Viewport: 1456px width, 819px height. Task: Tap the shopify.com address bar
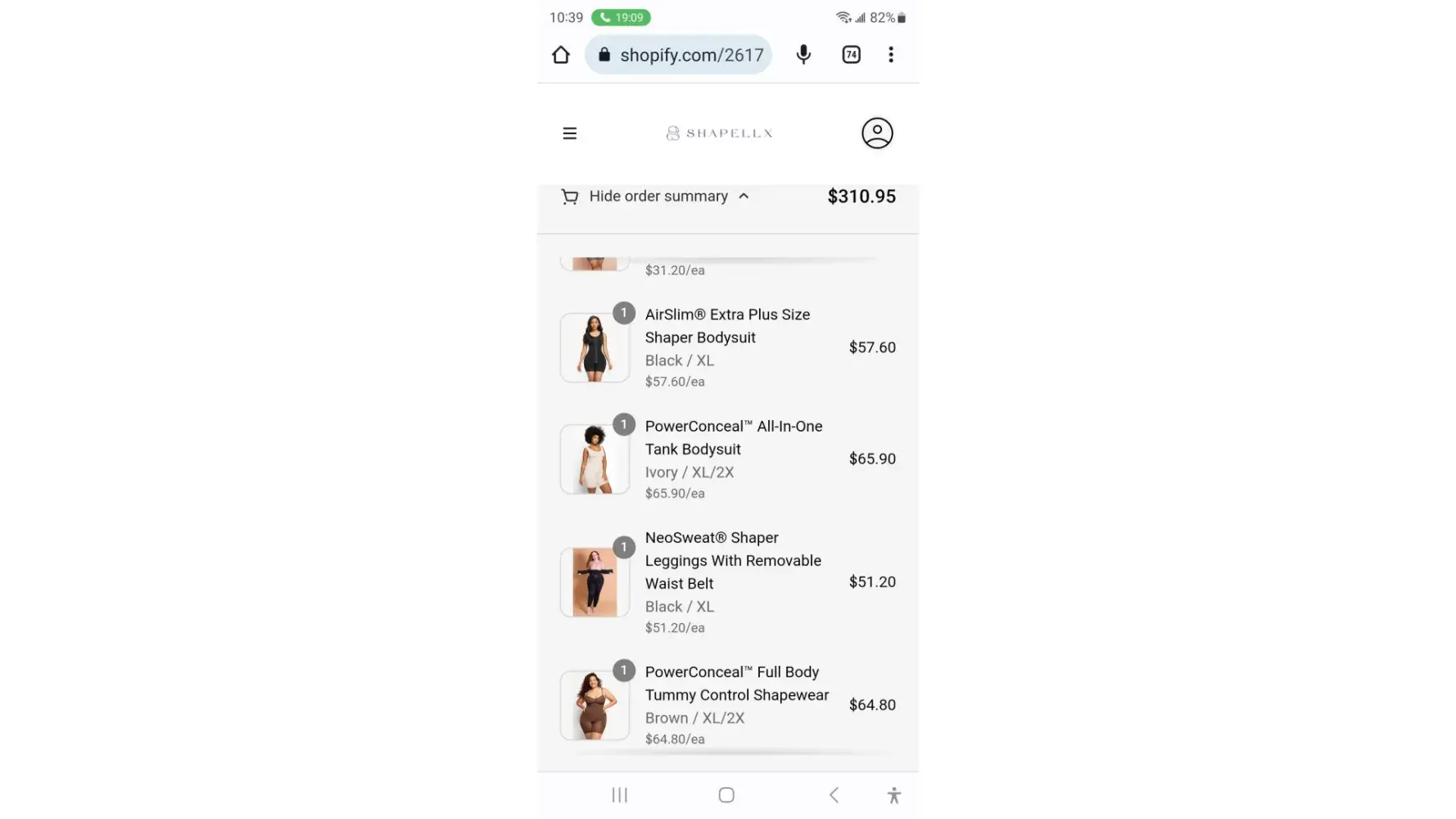[690, 55]
